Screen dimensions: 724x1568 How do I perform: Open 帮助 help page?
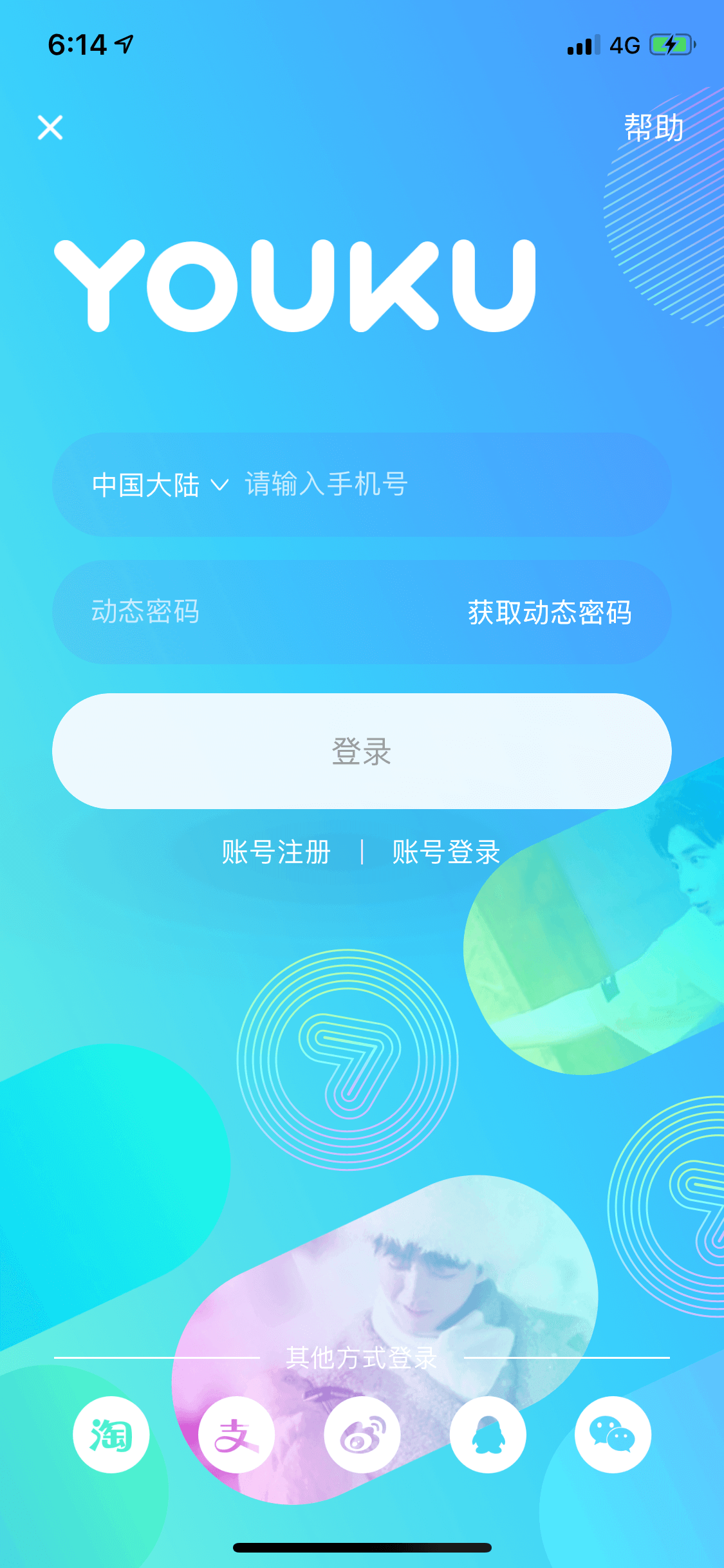(x=654, y=127)
